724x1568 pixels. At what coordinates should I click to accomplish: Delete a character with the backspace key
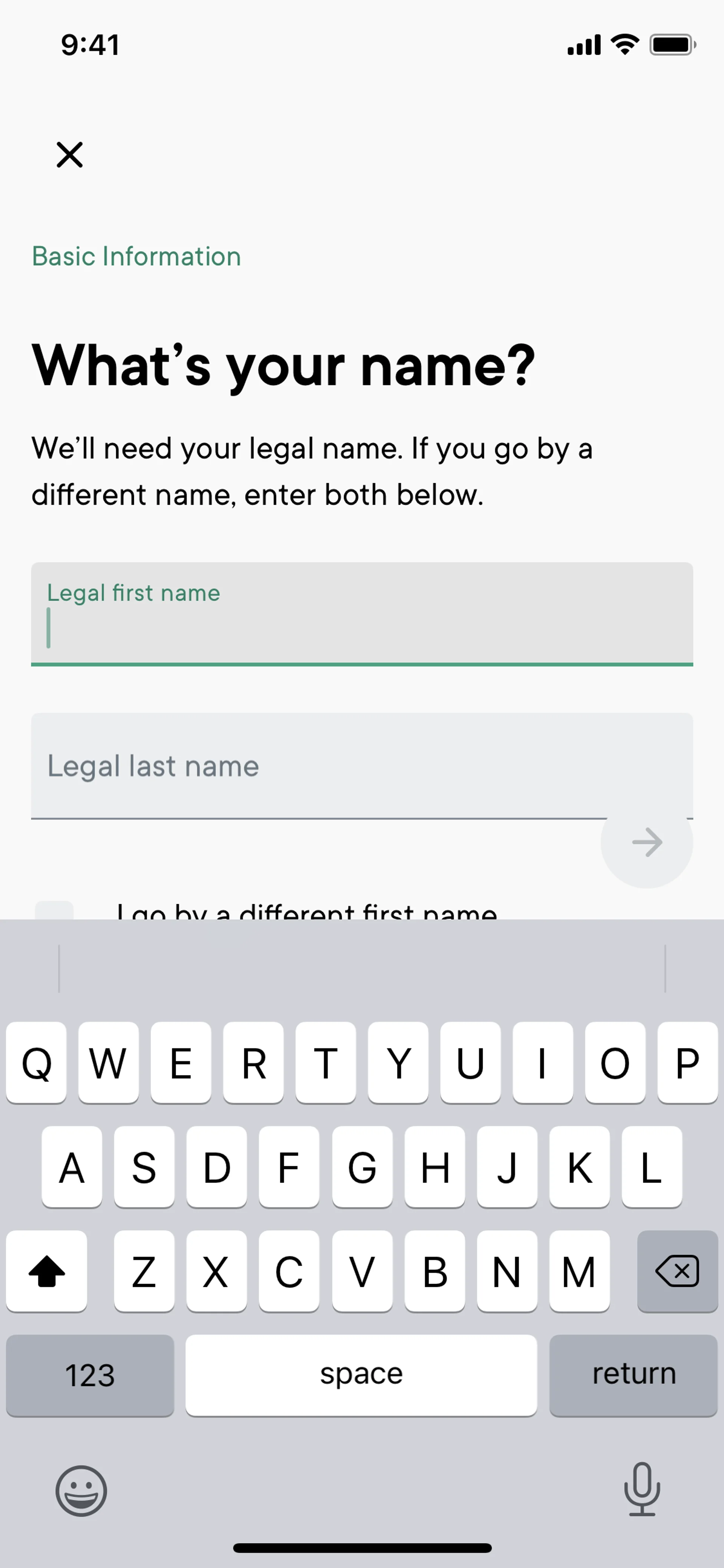(x=676, y=1270)
